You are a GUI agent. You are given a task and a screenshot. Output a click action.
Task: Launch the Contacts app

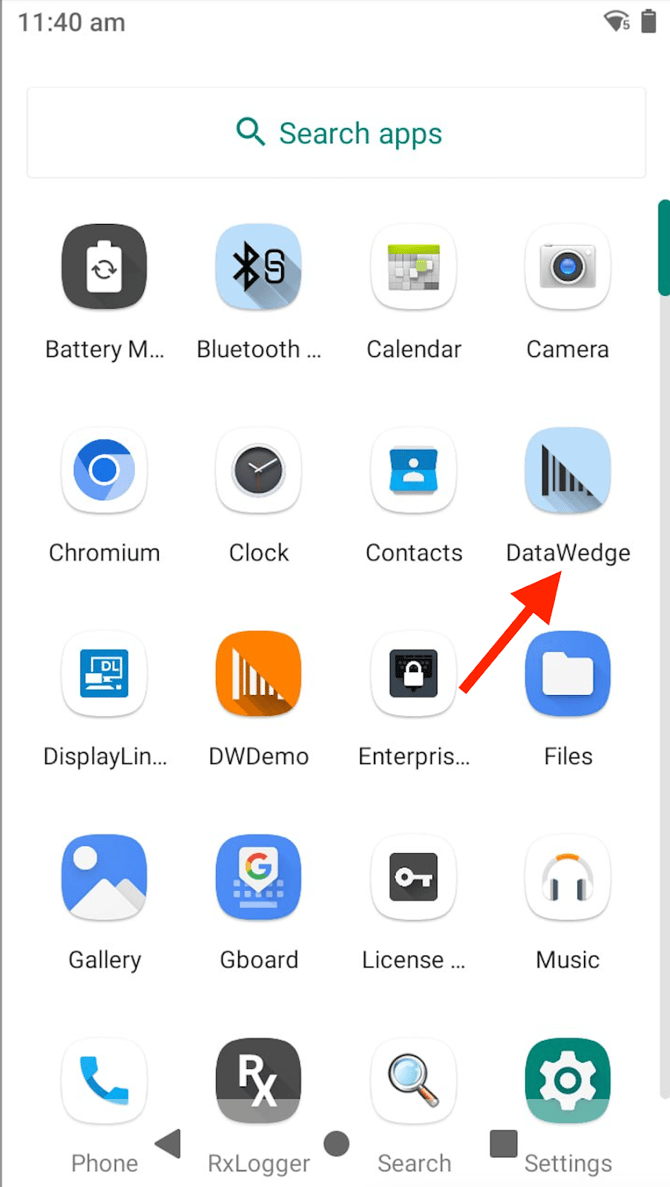[414, 471]
